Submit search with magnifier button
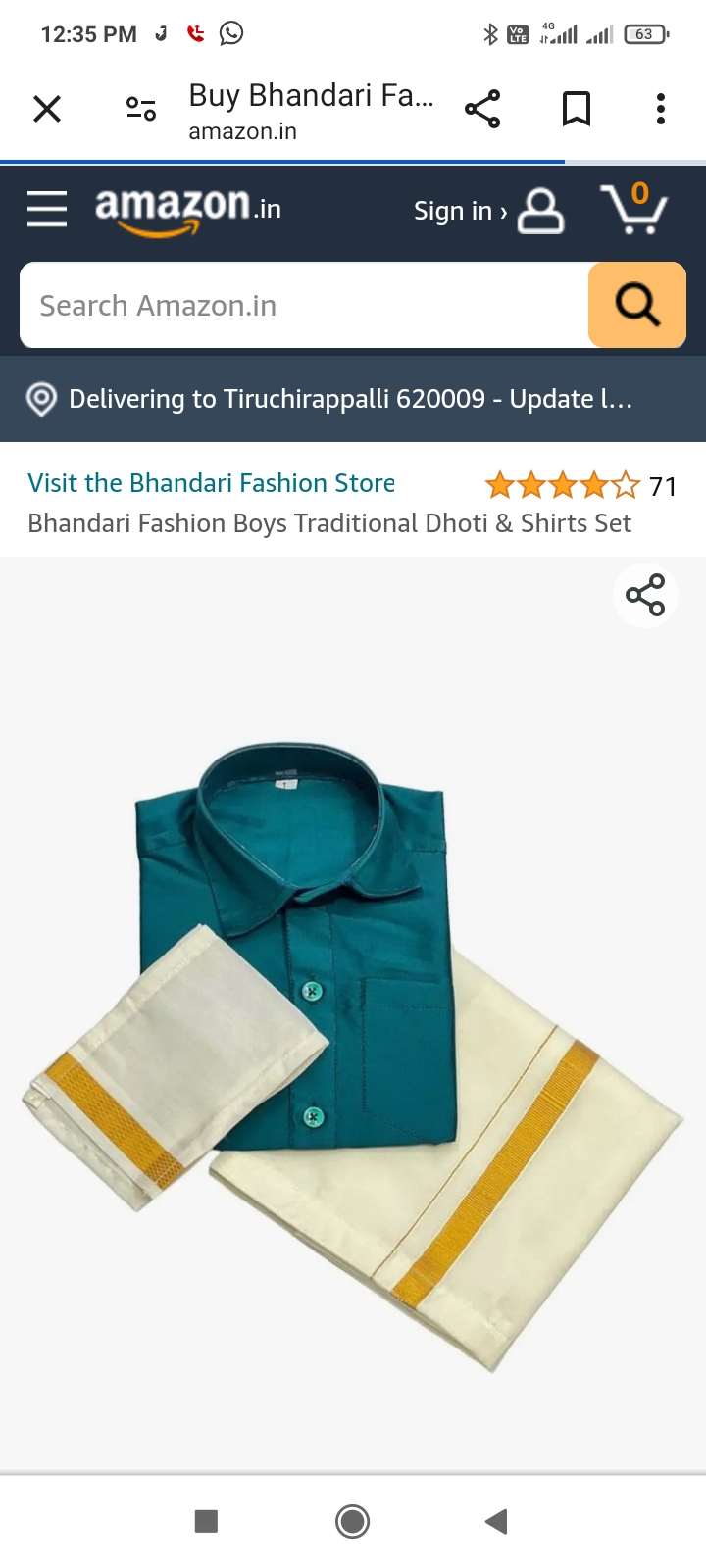Image resolution: width=706 pixels, height=1568 pixels. (x=637, y=305)
